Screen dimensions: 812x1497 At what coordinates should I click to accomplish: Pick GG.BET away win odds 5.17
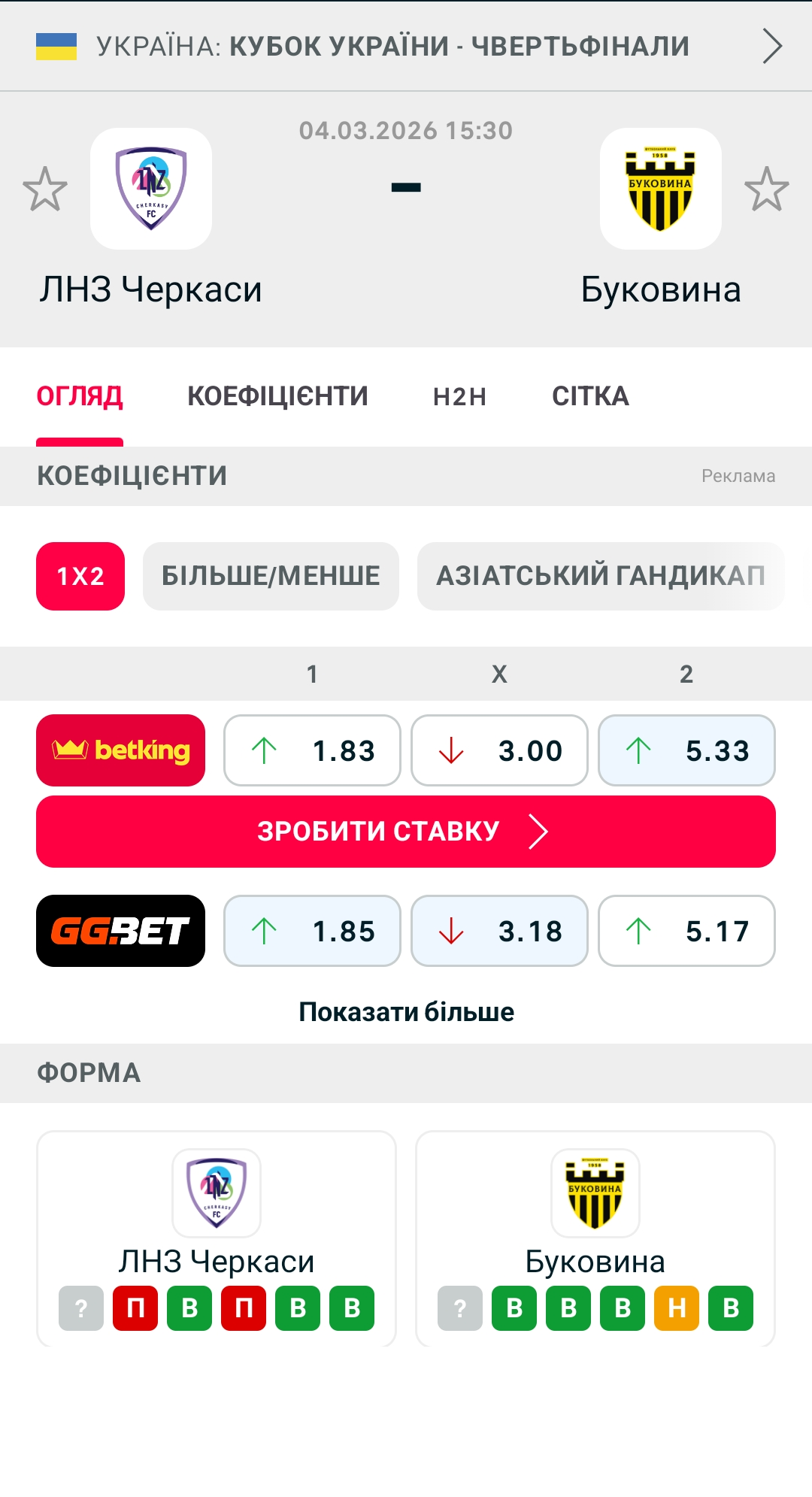(x=686, y=931)
